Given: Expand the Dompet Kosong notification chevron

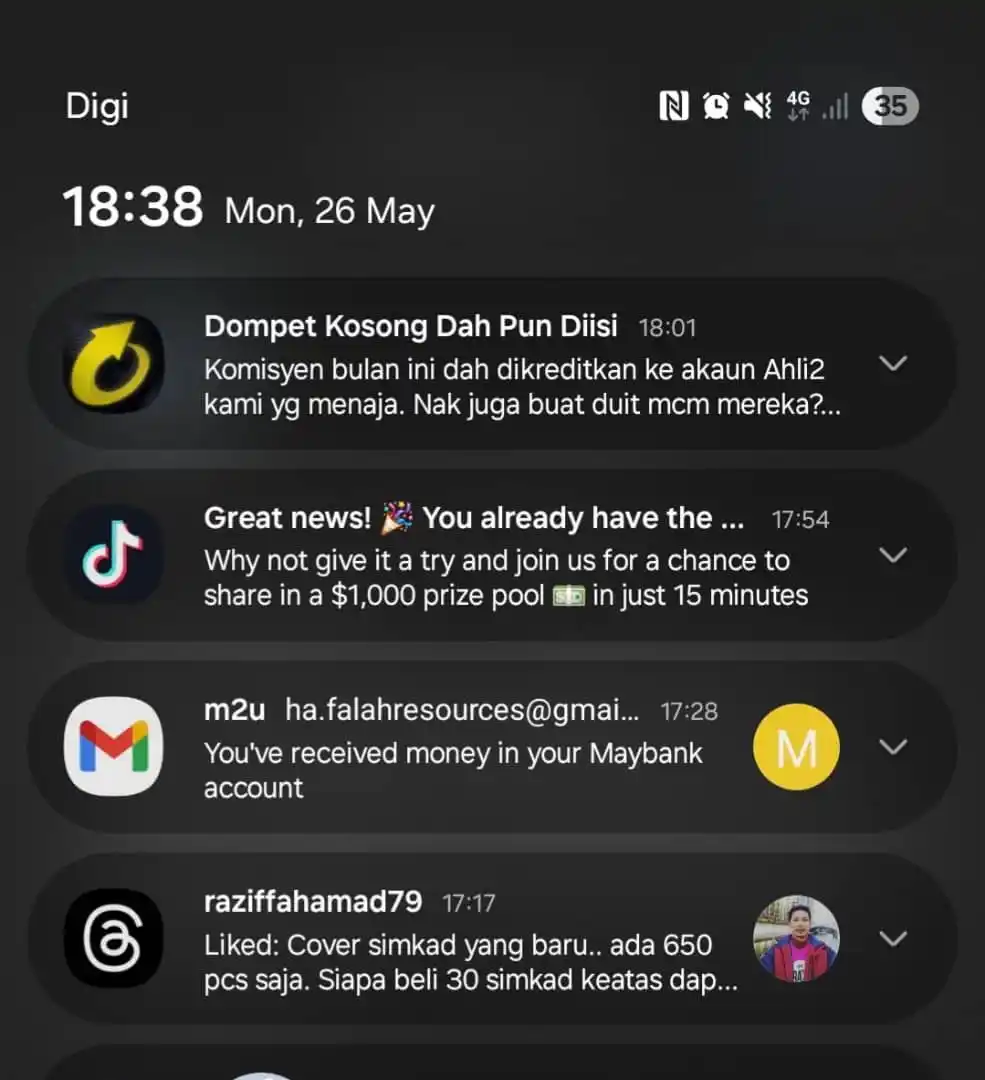Looking at the screenshot, I should [x=892, y=363].
